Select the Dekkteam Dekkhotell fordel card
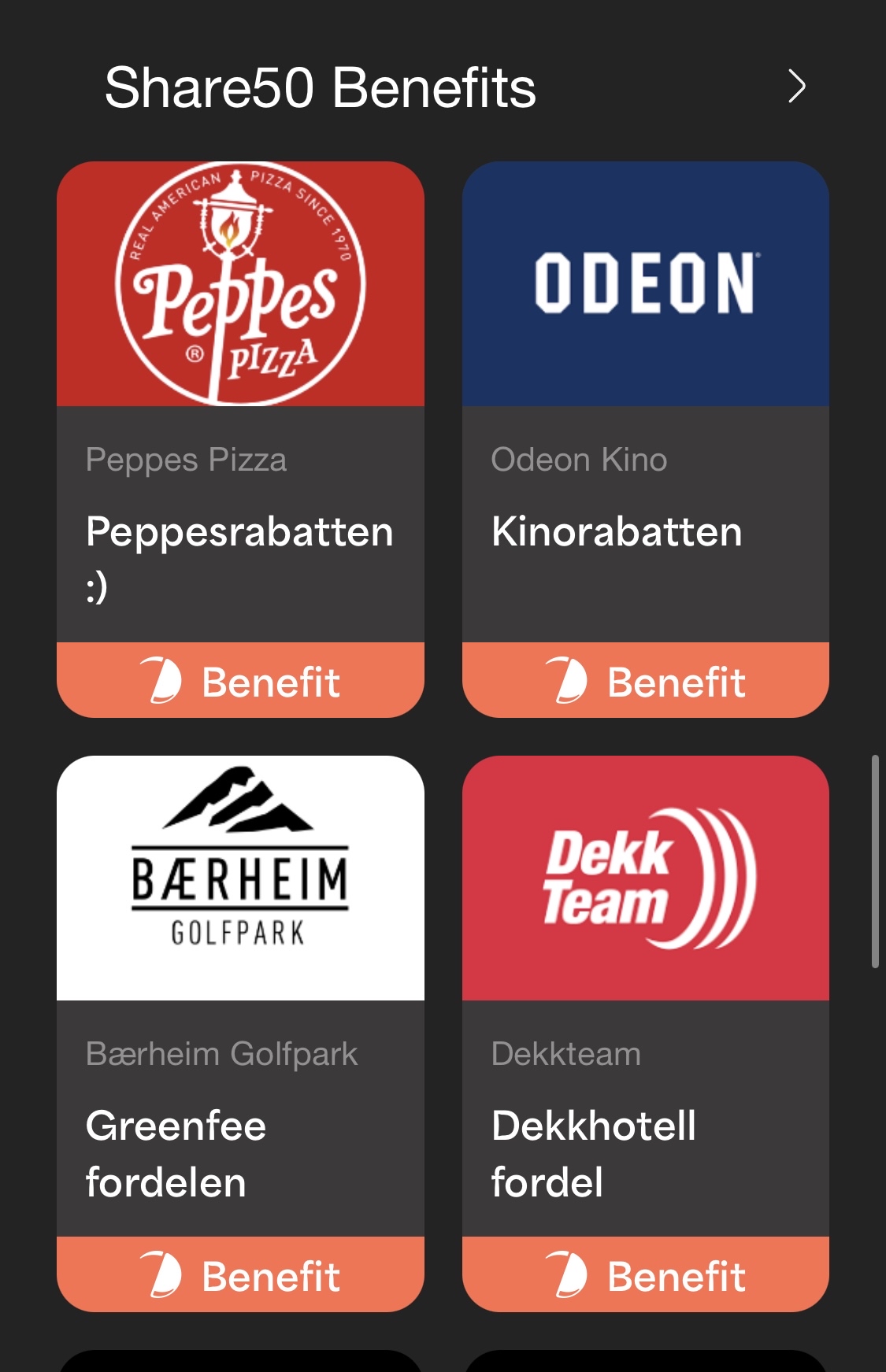Image resolution: width=886 pixels, height=1372 pixels. click(645, 1033)
